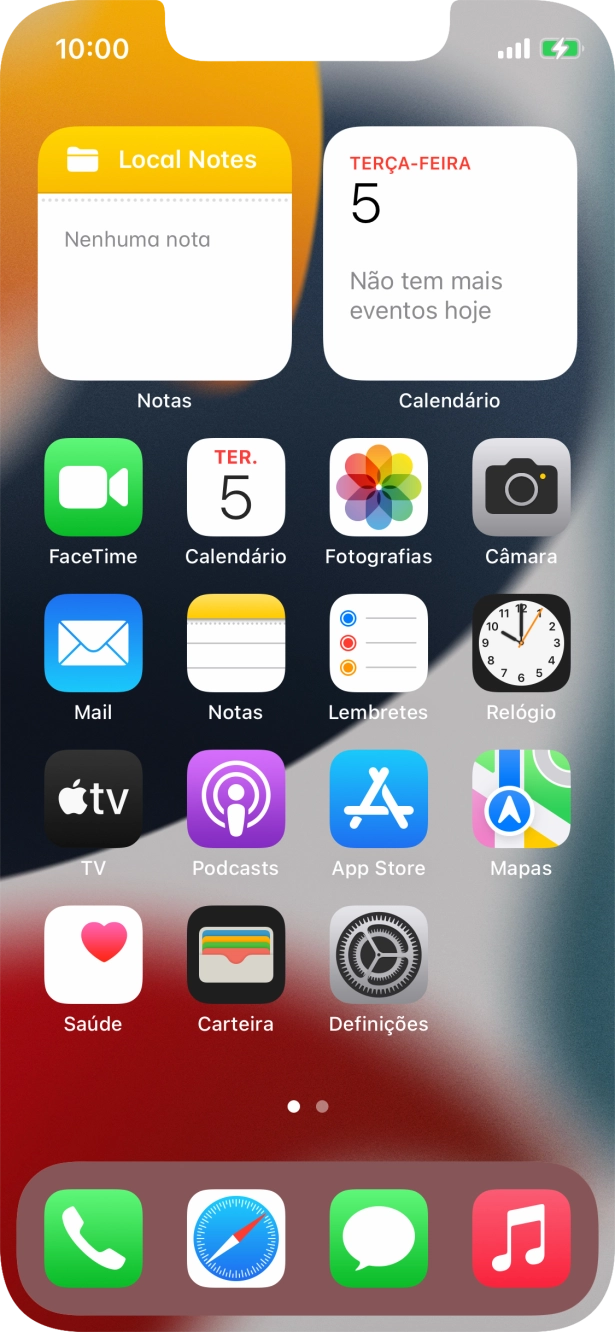Open the App Store
The height and width of the screenshot is (1332, 615).
coord(379,799)
